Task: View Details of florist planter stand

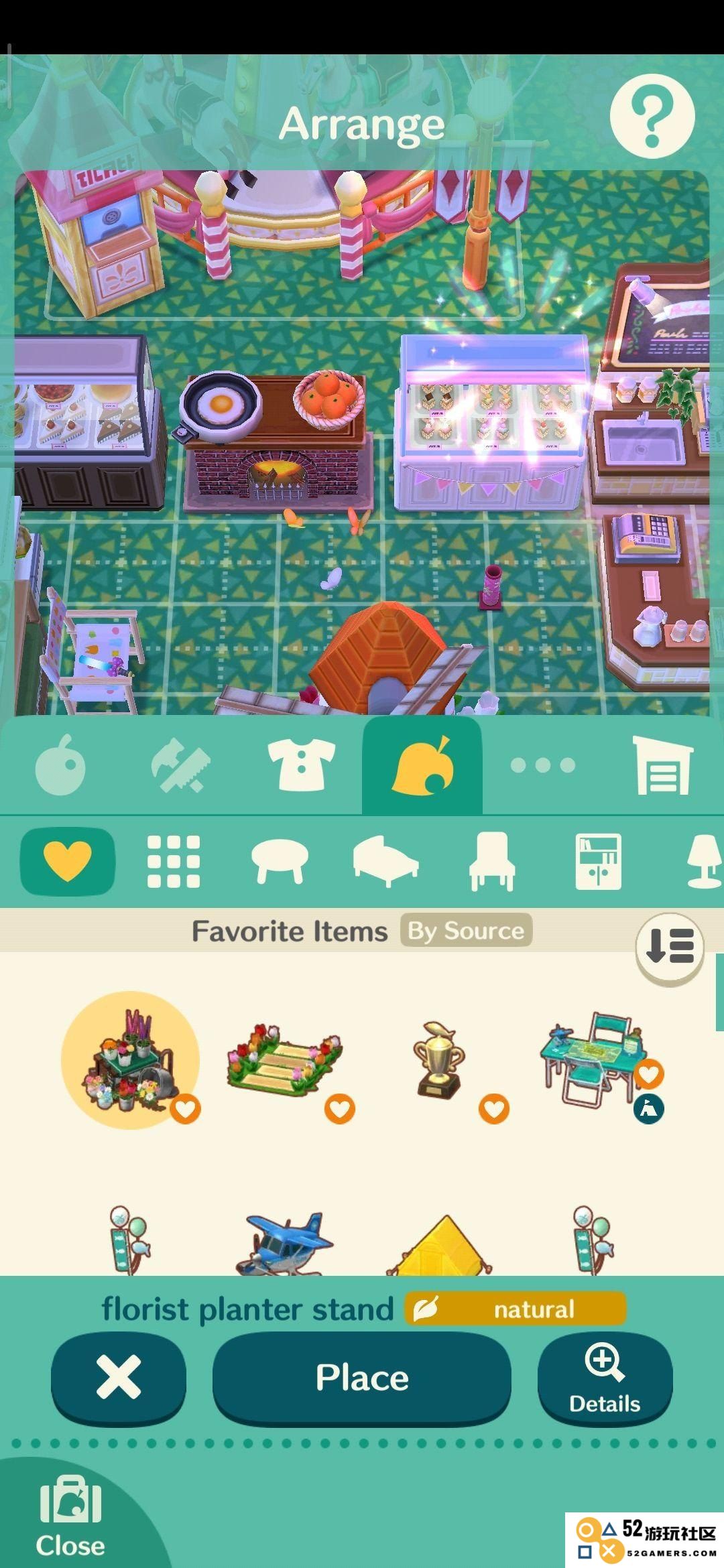Action: [x=605, y=1378]
